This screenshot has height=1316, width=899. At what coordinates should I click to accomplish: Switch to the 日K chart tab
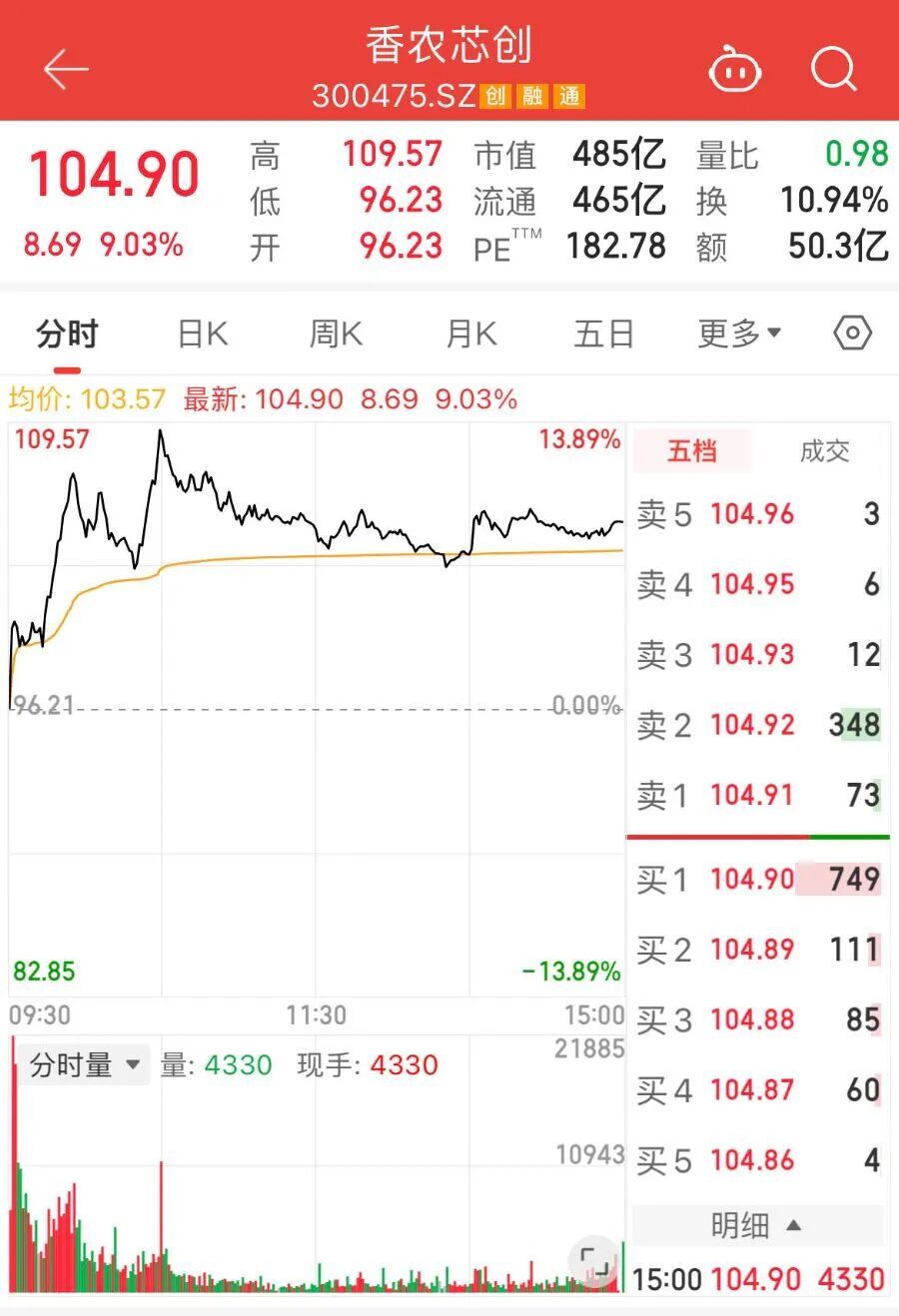coord(203,333)
